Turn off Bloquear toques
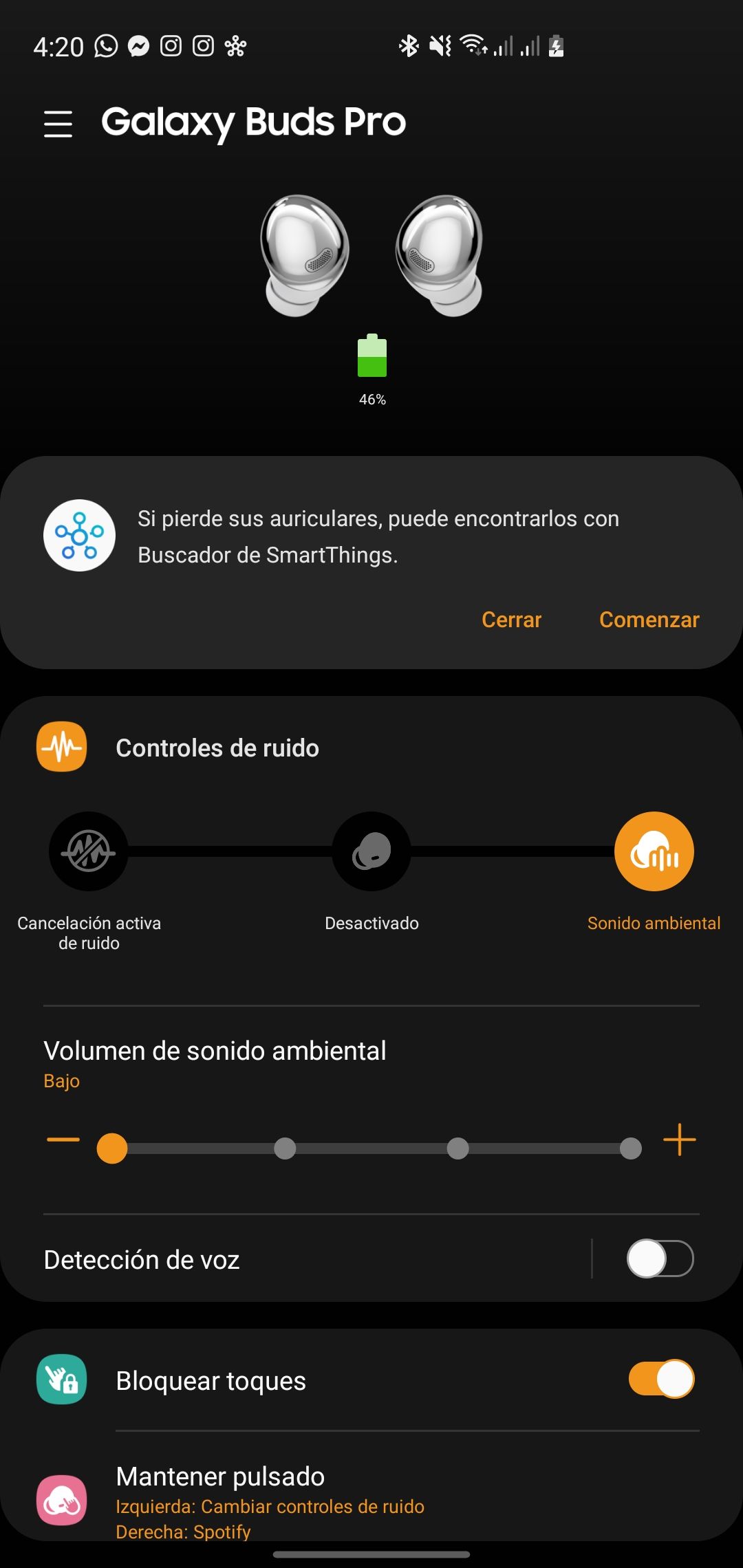Viewport: 743px width, 1568px height. tap(661, 1379)
